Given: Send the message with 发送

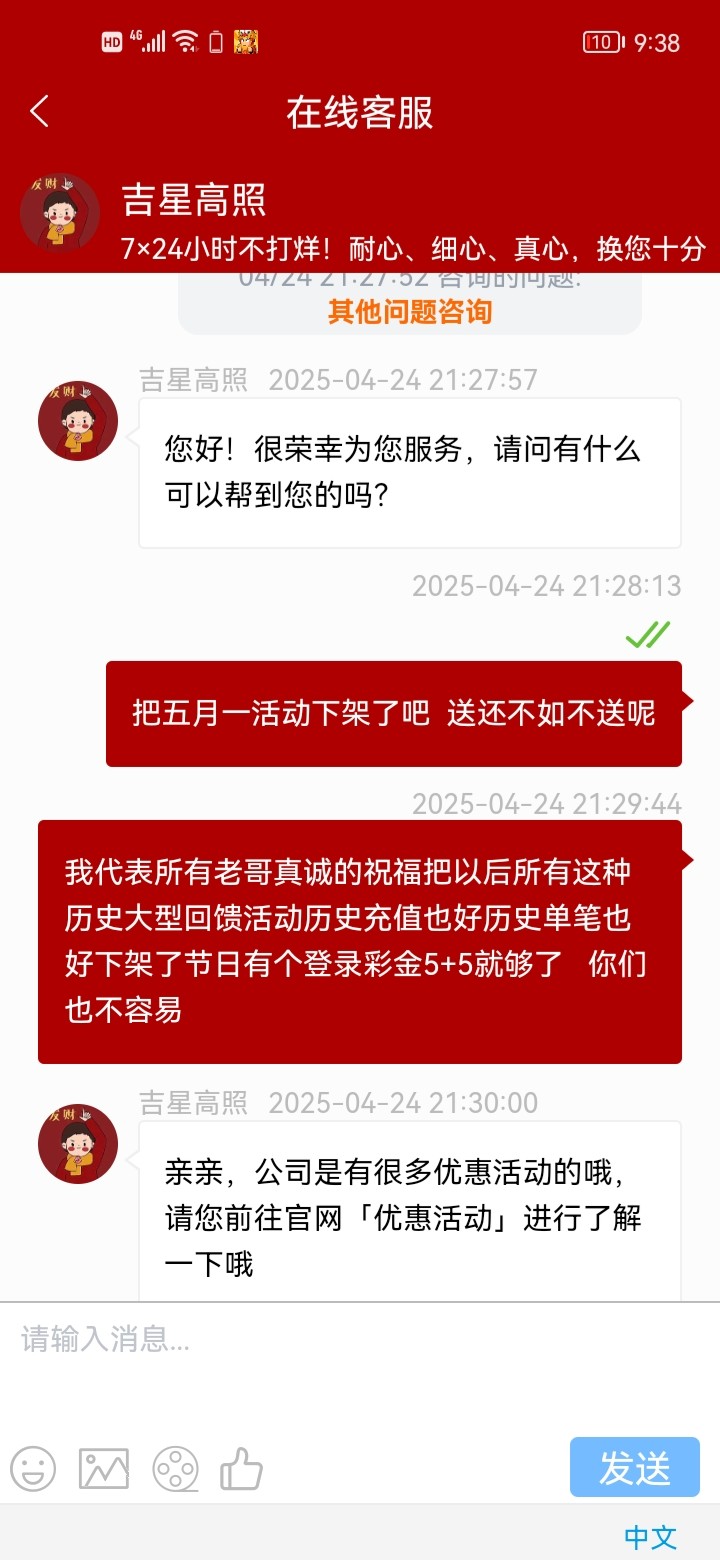Looking at the screenshot, I should click(x=634, y=1467).
